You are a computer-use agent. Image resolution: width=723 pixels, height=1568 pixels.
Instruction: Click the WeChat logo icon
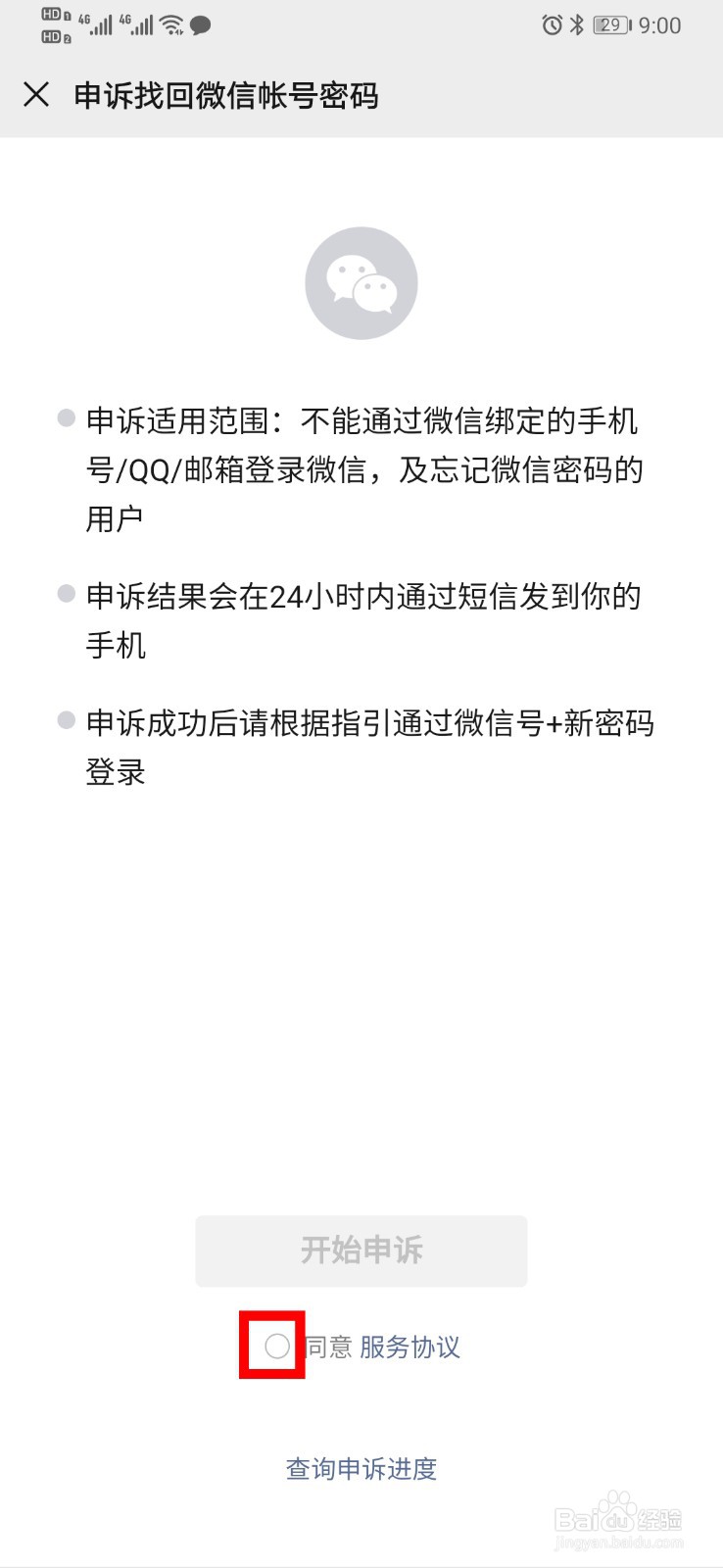click(x=361, y=283)
